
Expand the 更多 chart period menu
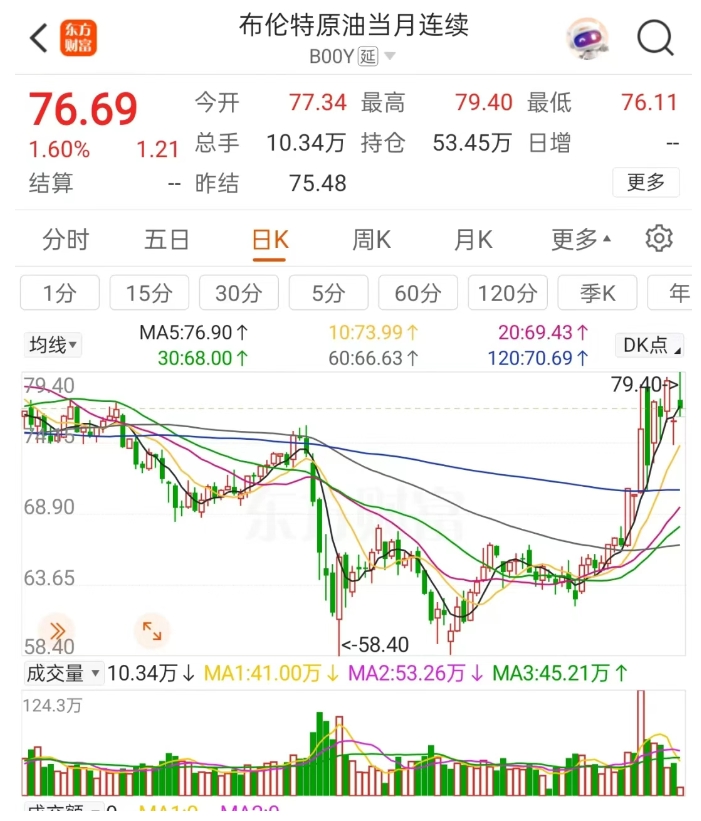tap(581, 240)
